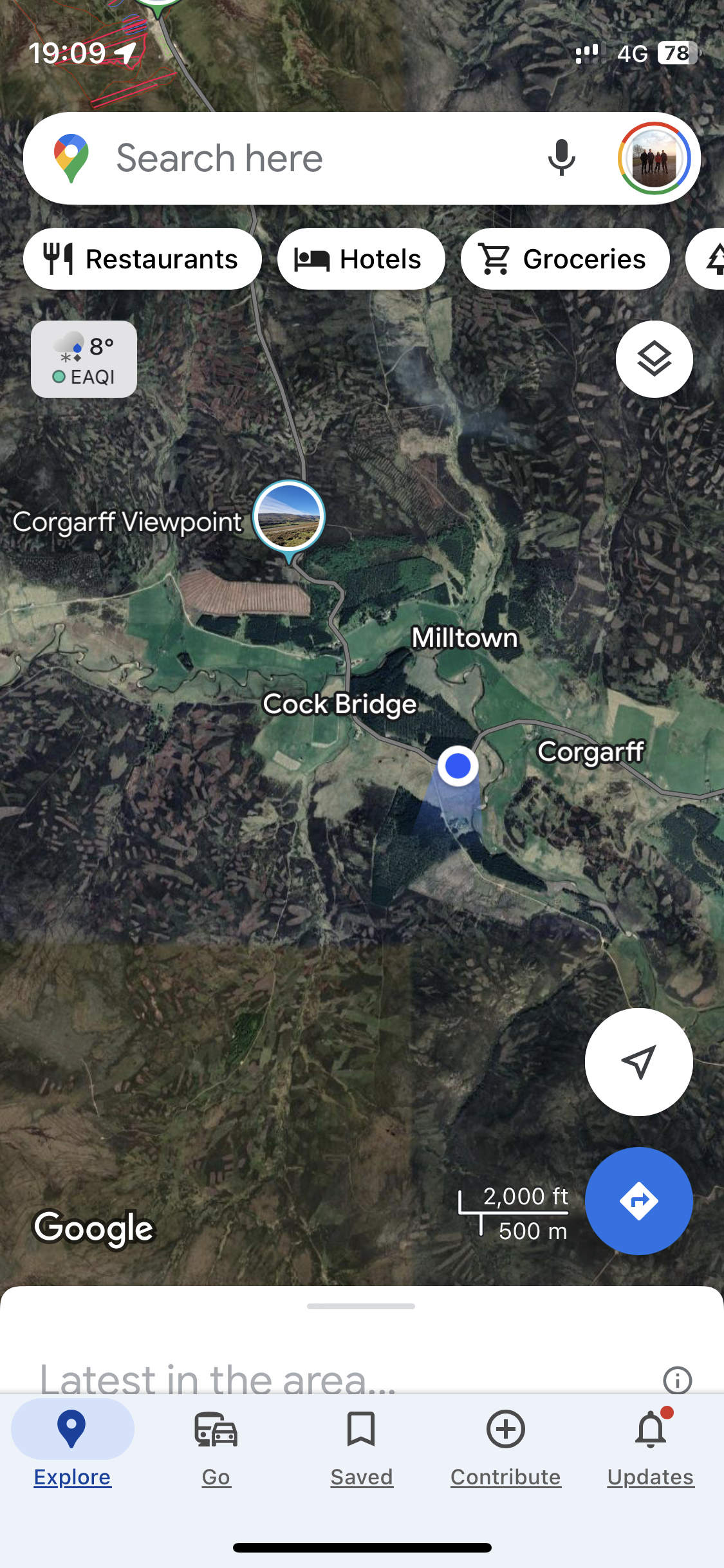Open the Corgarff Viewpoint photo pin
This screenshot has width=724, height=1568.
(288, 517)
